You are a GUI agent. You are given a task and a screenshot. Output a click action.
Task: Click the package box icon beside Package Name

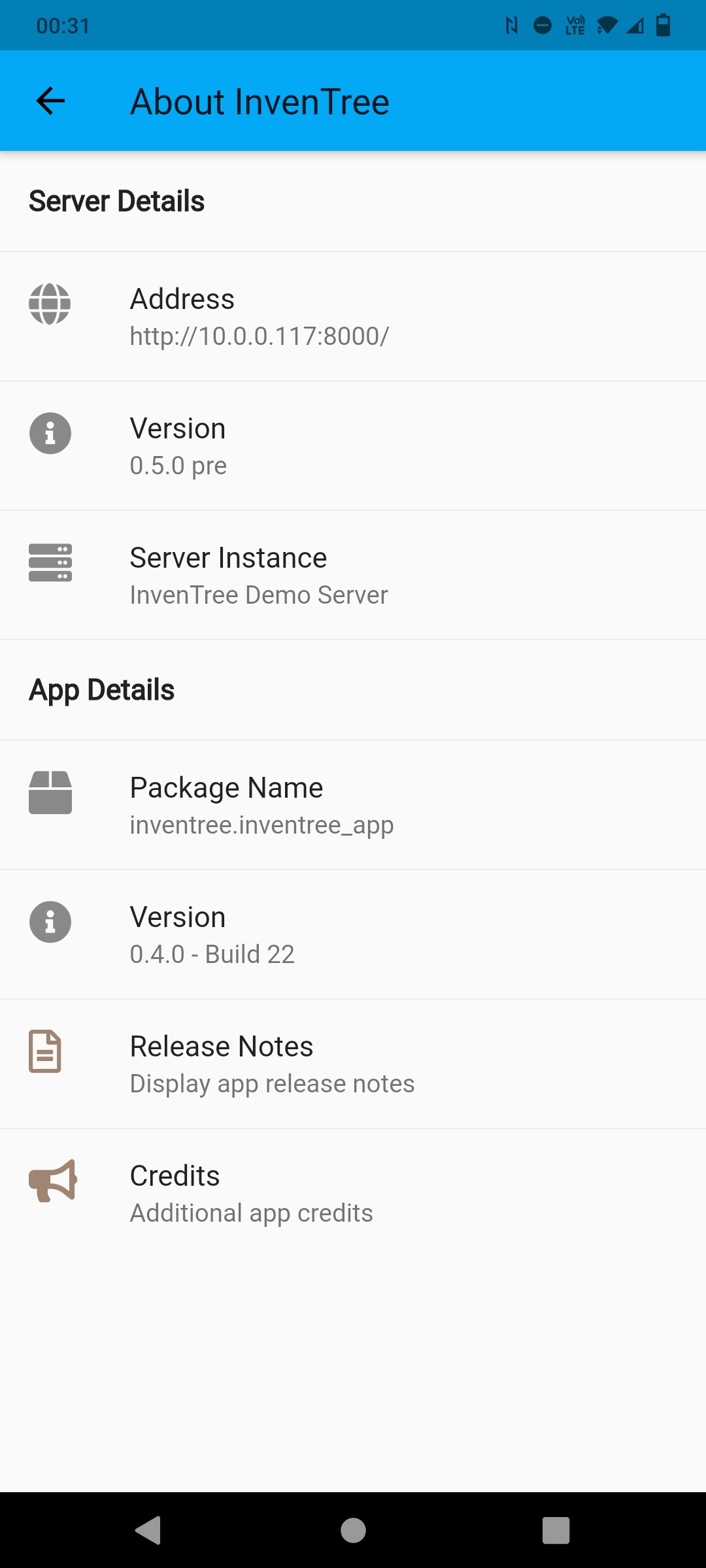pos(50,792)
